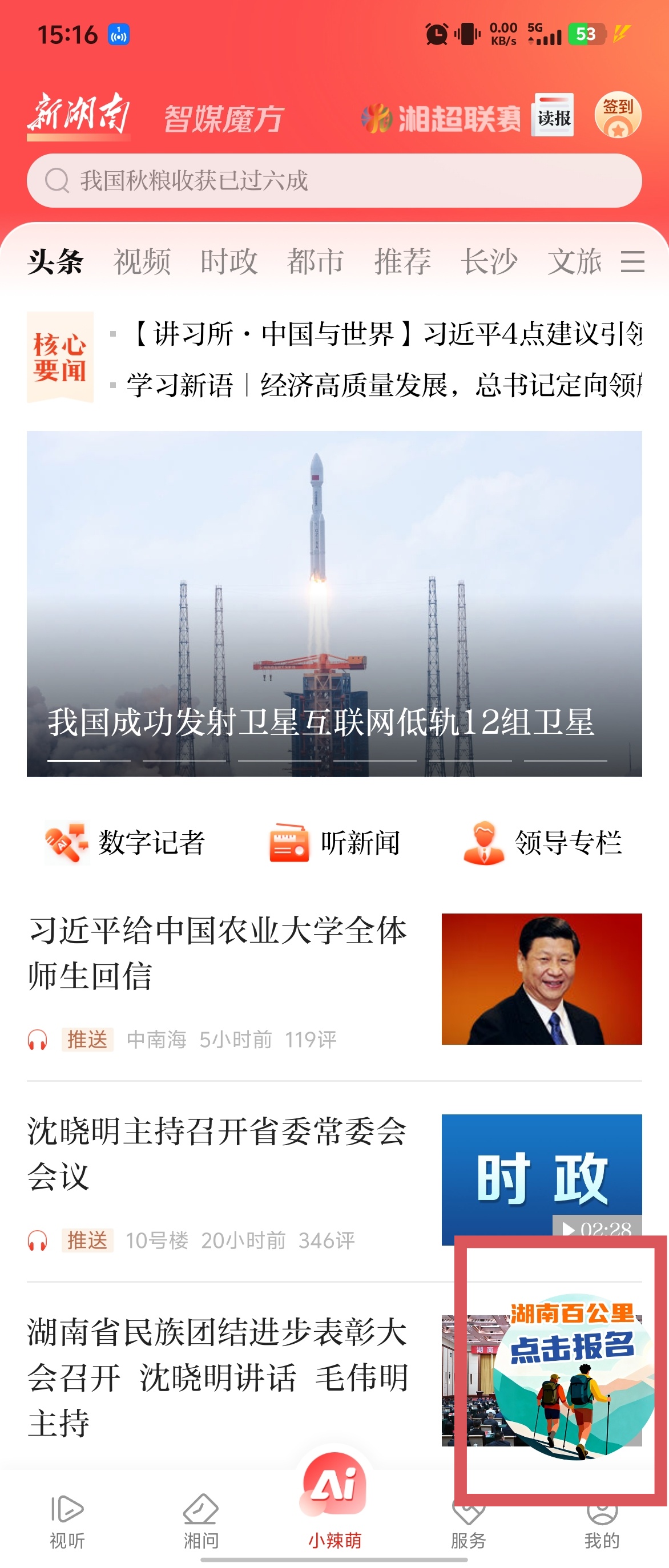Open the 湘超联赛 banner link
Image resolution: width=669 pixels, height=1568 pixels.
point(441,118)
